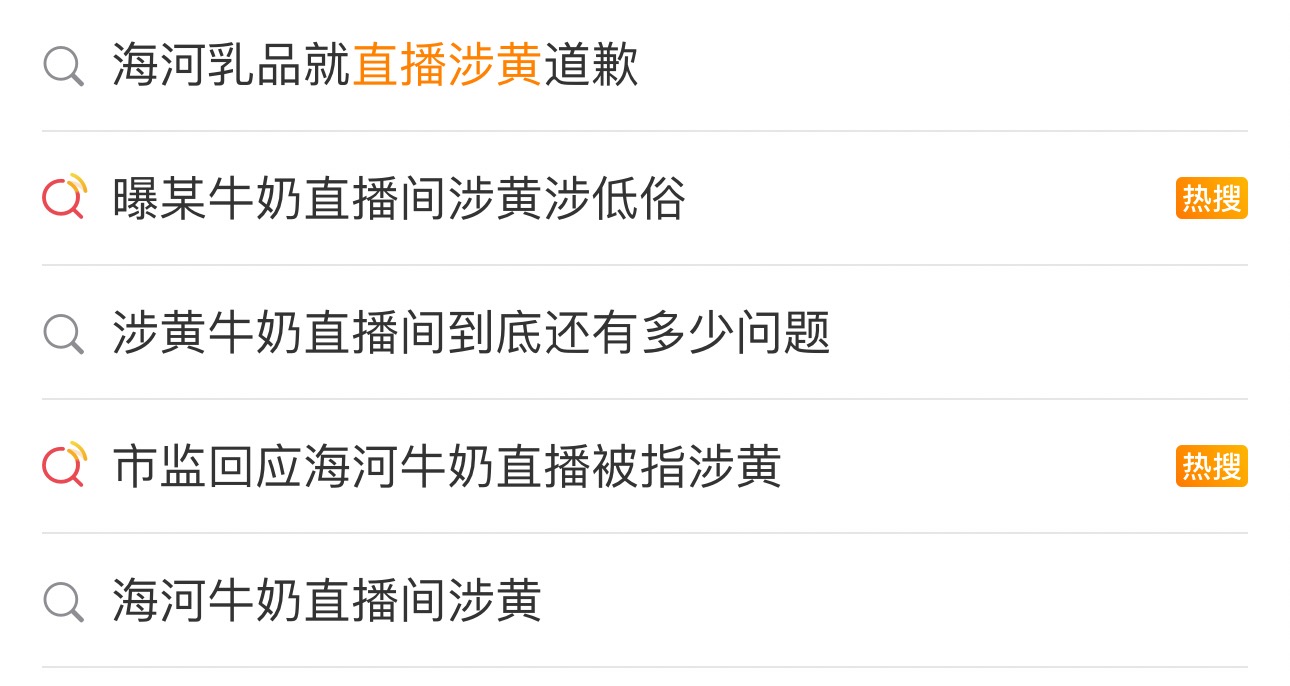
Task: Open suggestion 海河乳品就直播涉黄道歉
Action: coord(375,66)
